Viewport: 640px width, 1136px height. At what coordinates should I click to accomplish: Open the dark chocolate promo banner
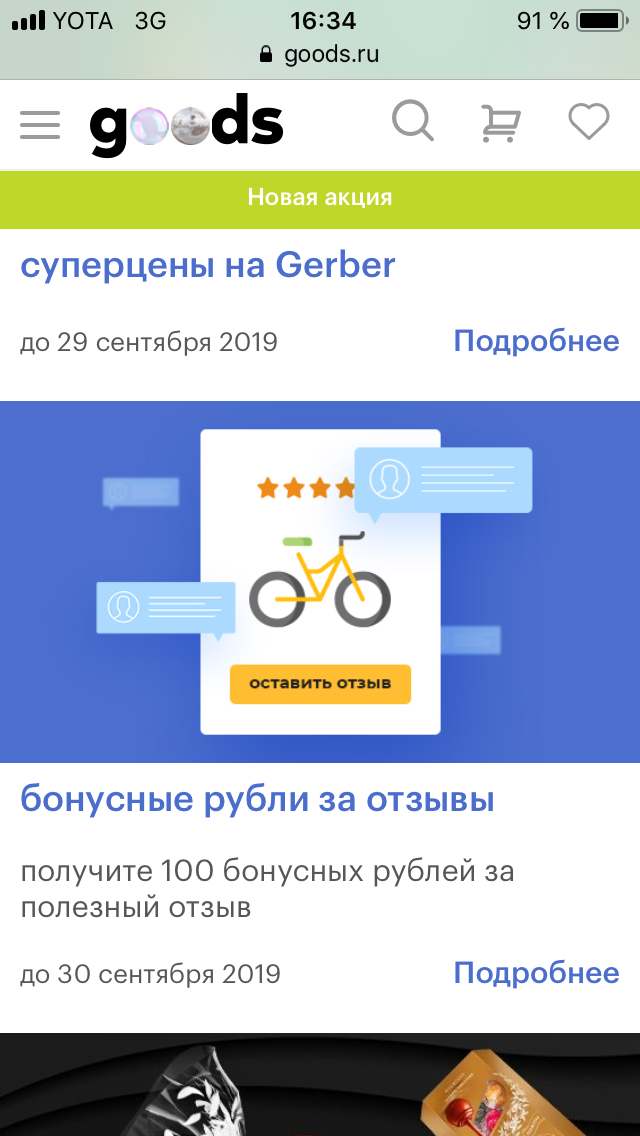[x=320, y=1085]
